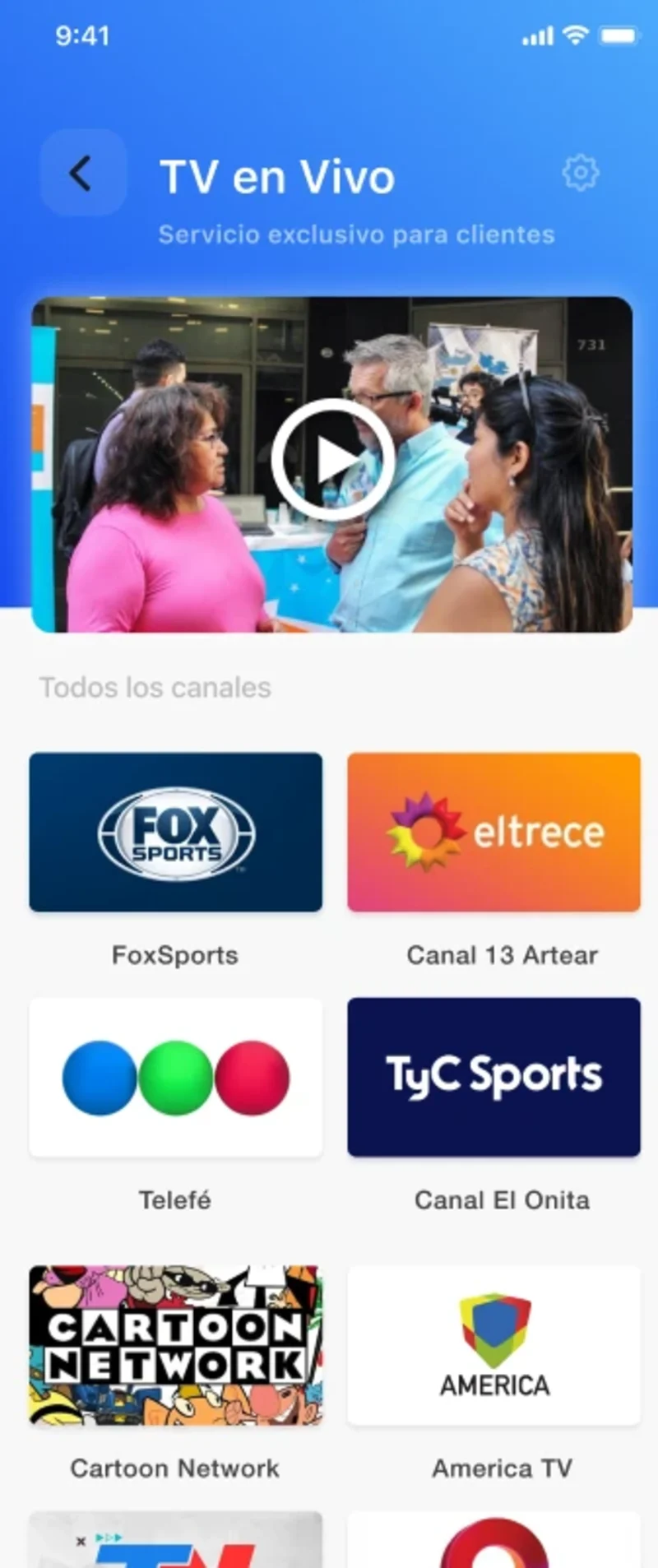Go back using the back arrow
This screenshot has width=658, height=1568.
[83, 174]
